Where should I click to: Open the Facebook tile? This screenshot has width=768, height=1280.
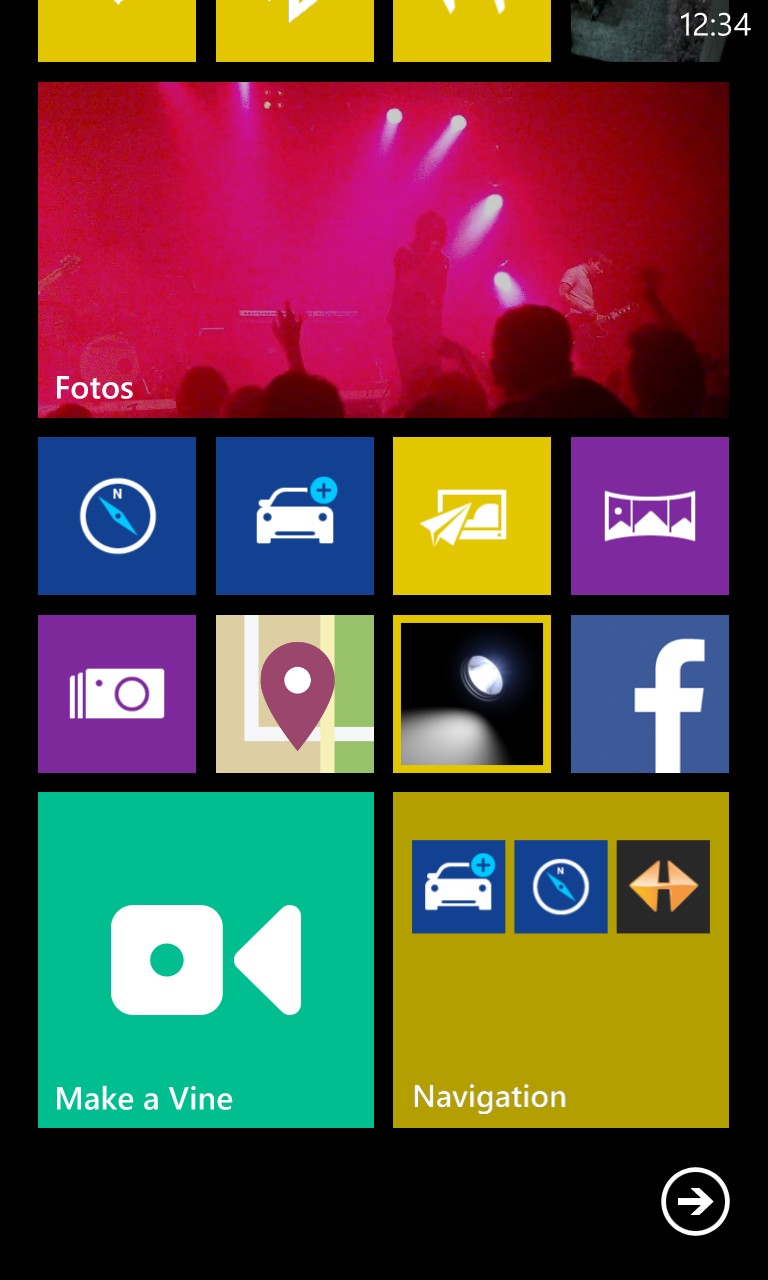[650, 694]
